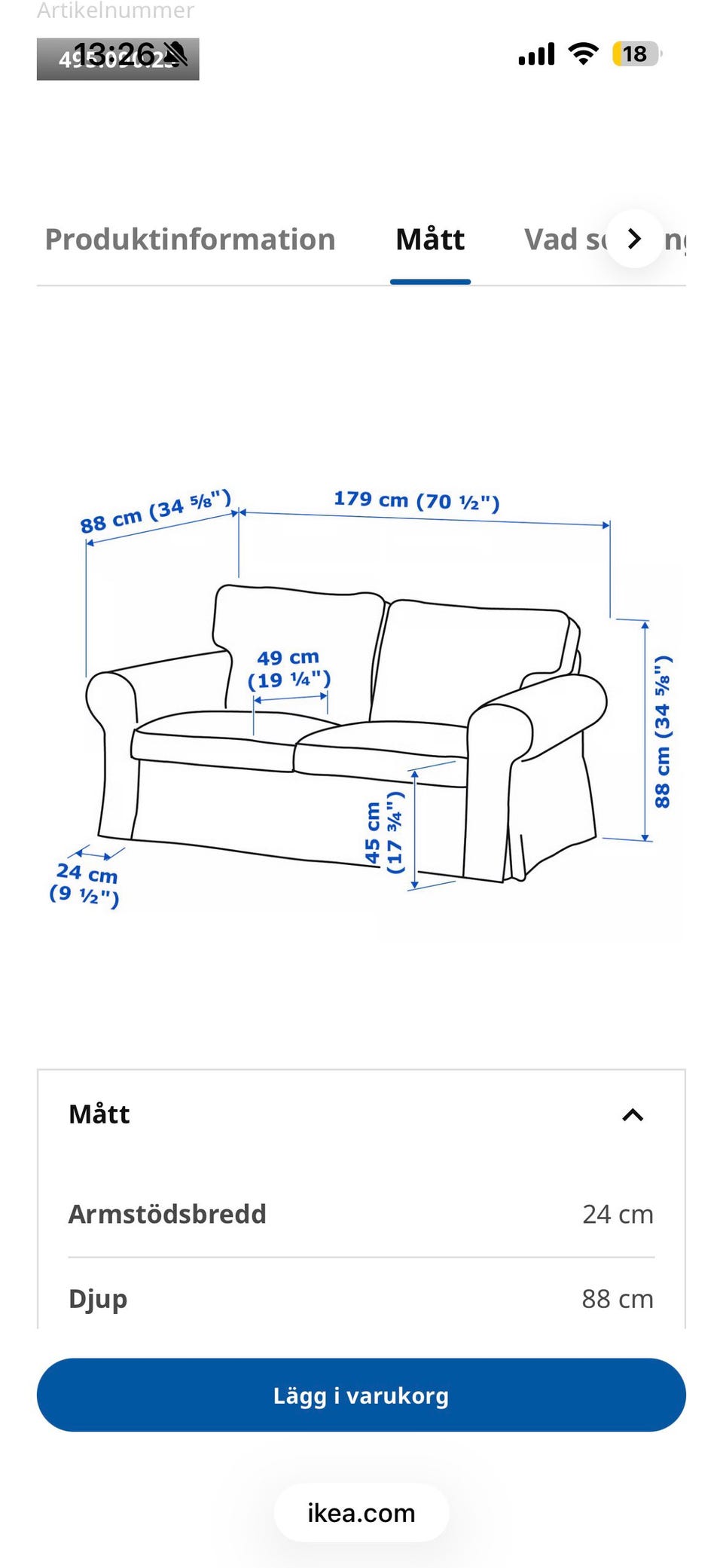The height and width of the screenshot is (1568, 723).
Task: Select the Mått tab
Action: [430, 240]
